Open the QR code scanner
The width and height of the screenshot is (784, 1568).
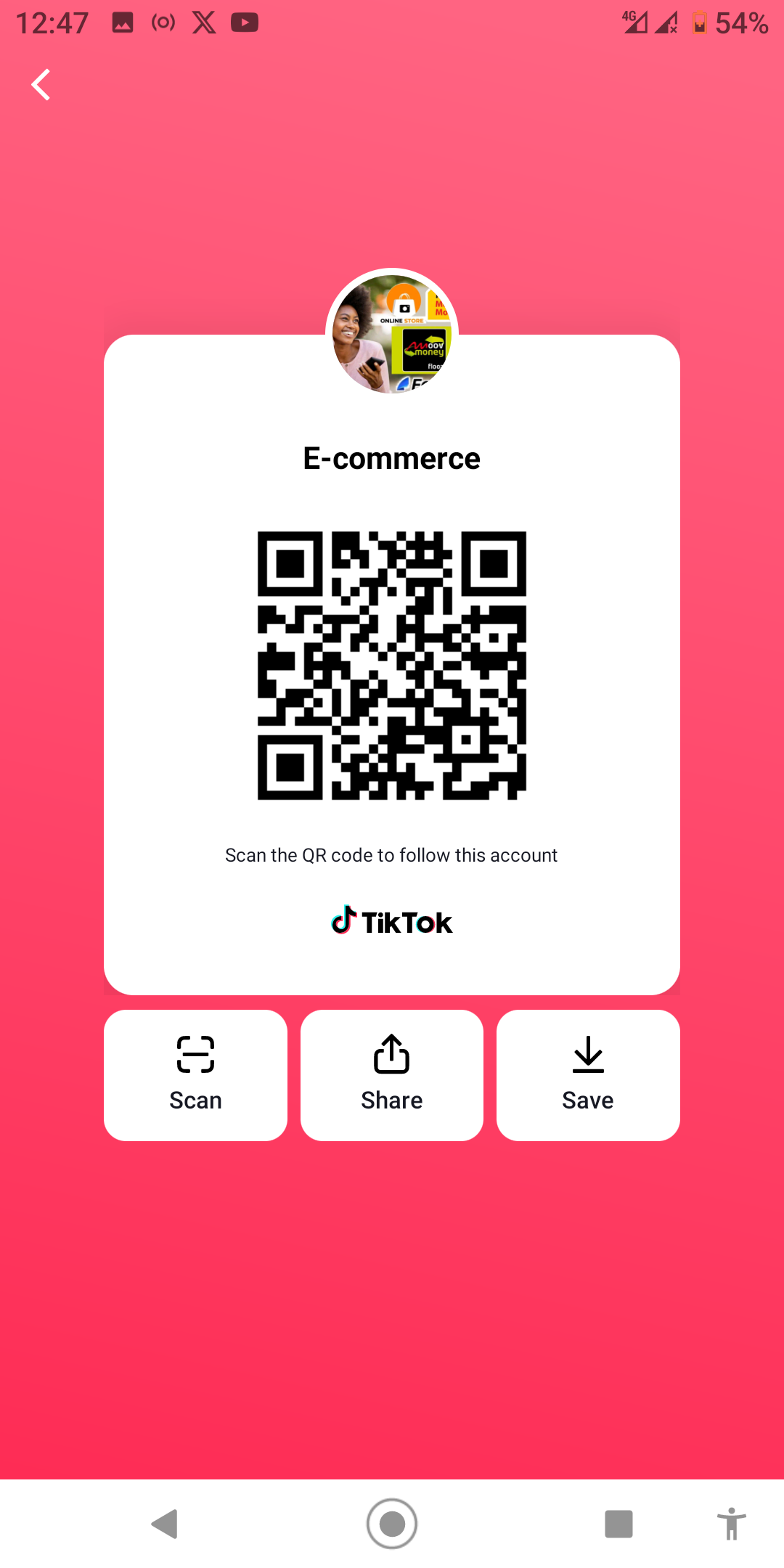click(195, 1074)
